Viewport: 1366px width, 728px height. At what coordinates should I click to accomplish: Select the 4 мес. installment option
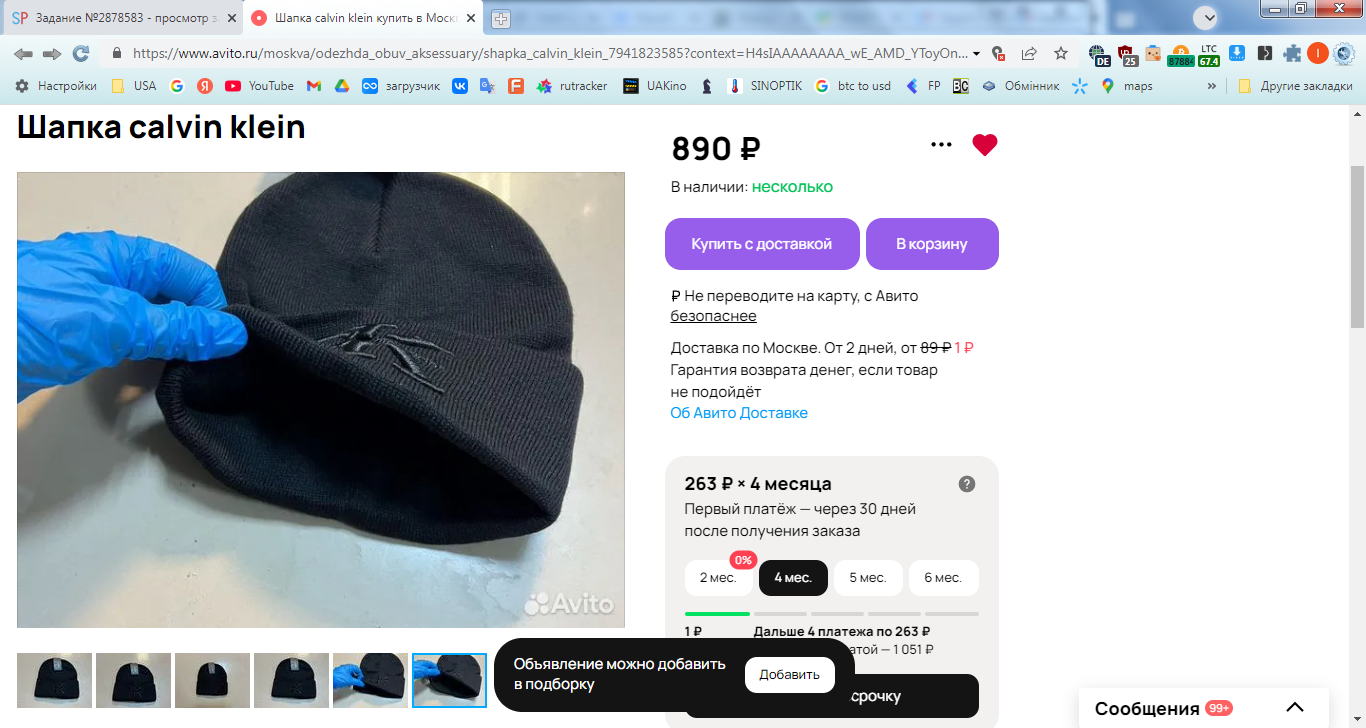tap(793, 578)
